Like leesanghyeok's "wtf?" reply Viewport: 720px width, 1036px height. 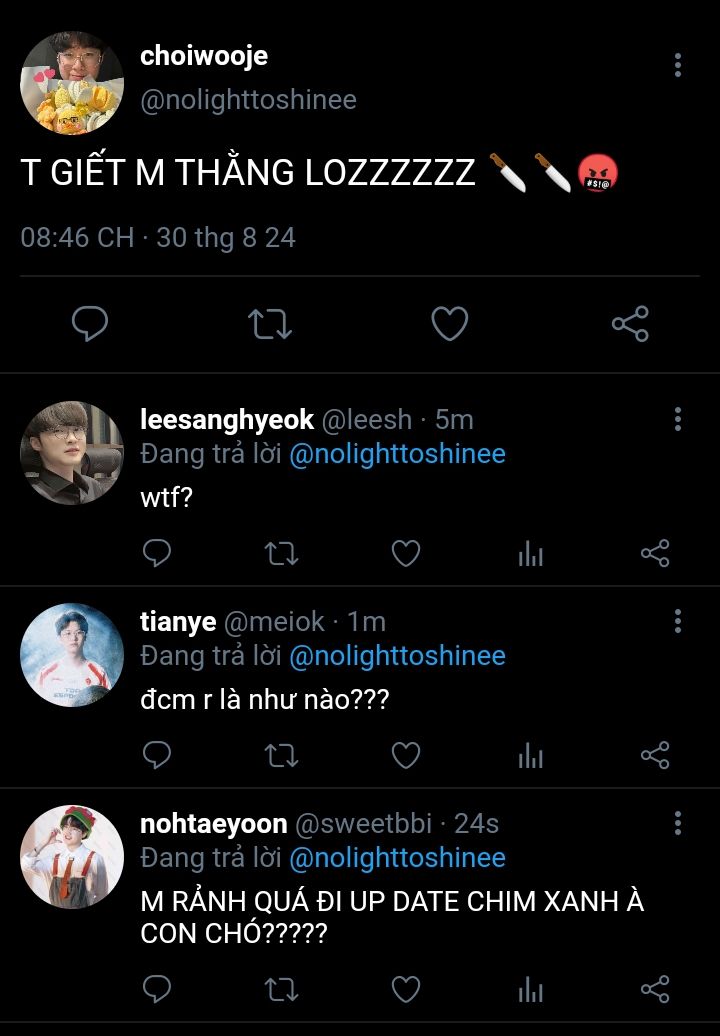tap(405, 553)
